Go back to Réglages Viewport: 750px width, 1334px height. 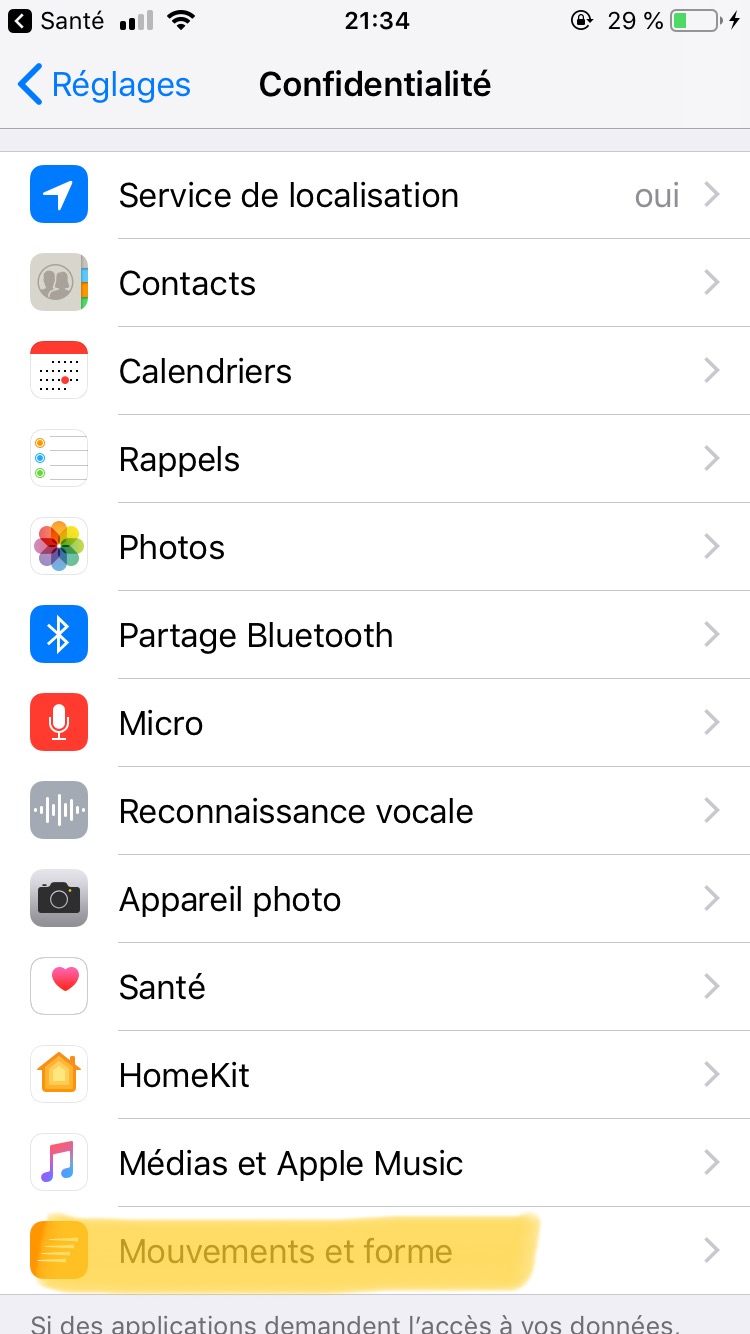pos(104,85)
